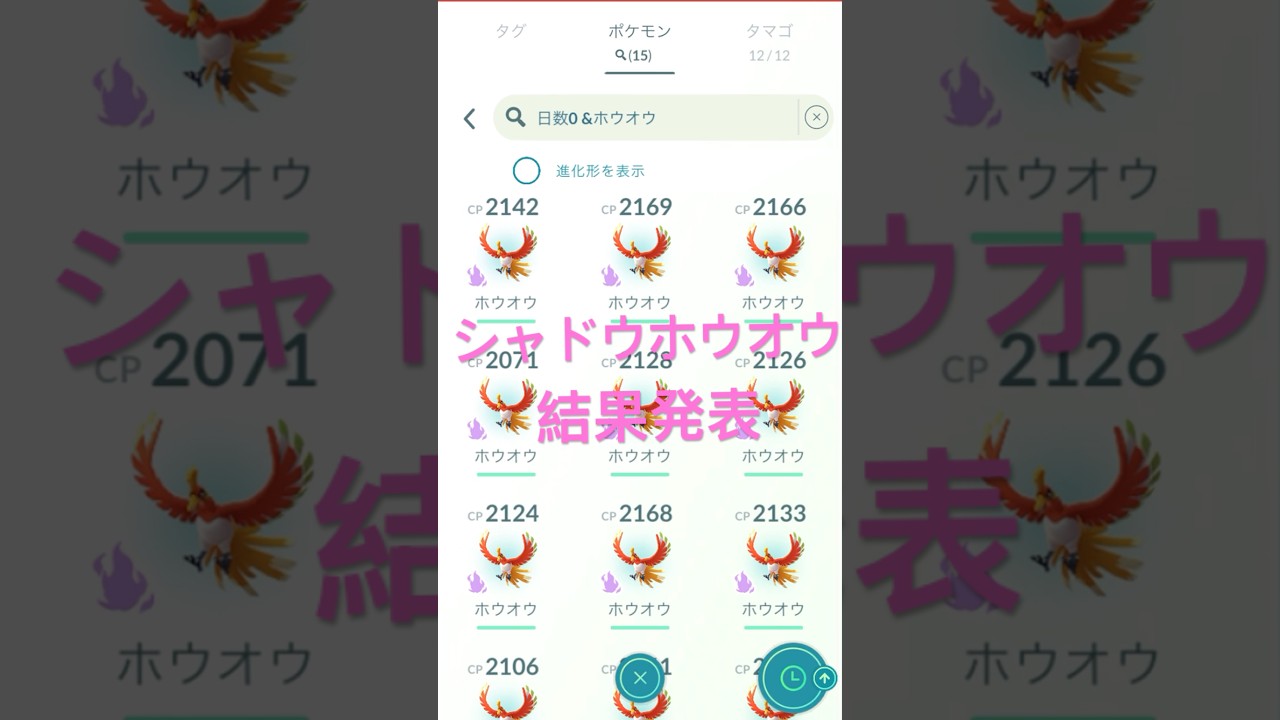Open the CP 2071 ホウオウ
1280x720 pixels.
tap(506, 410)
